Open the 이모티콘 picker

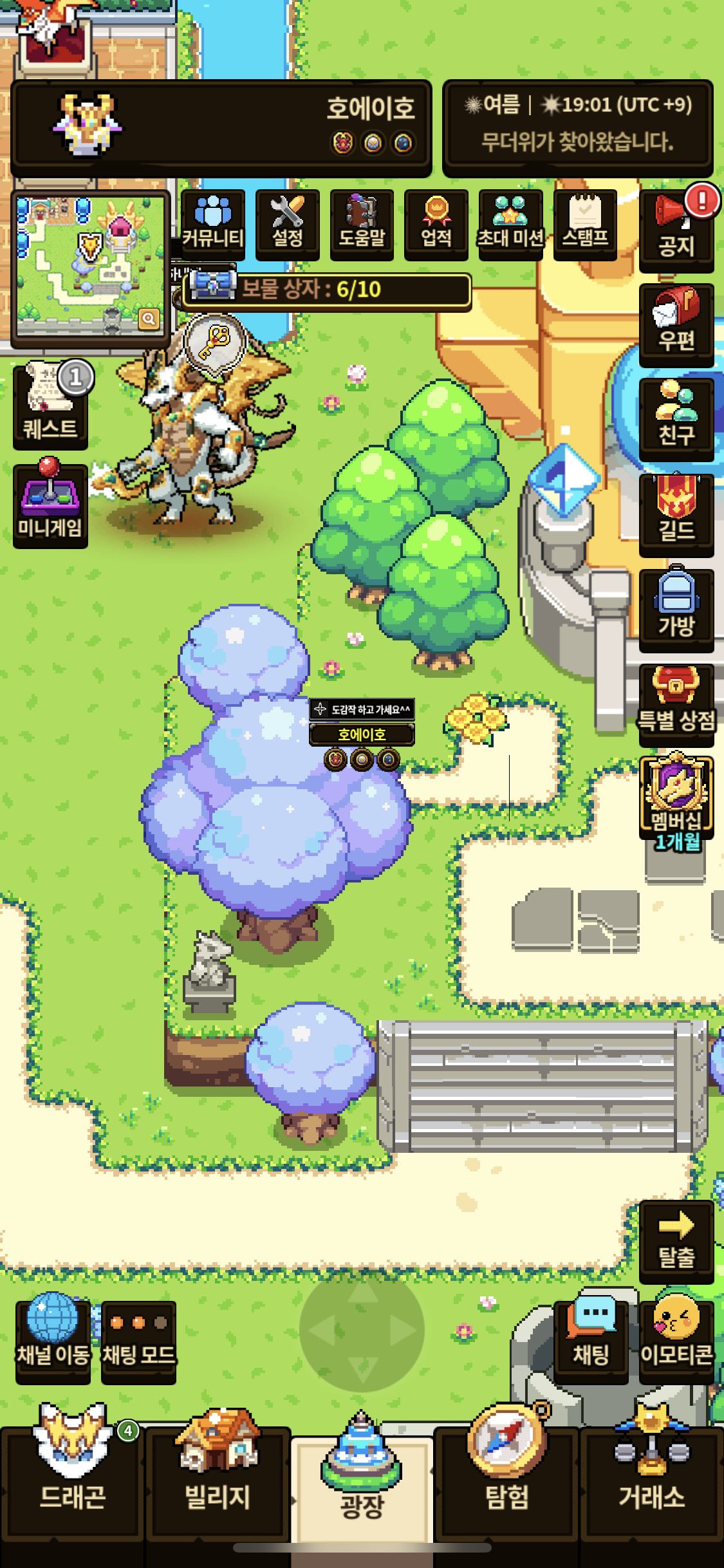click(x=676, y=1341)
